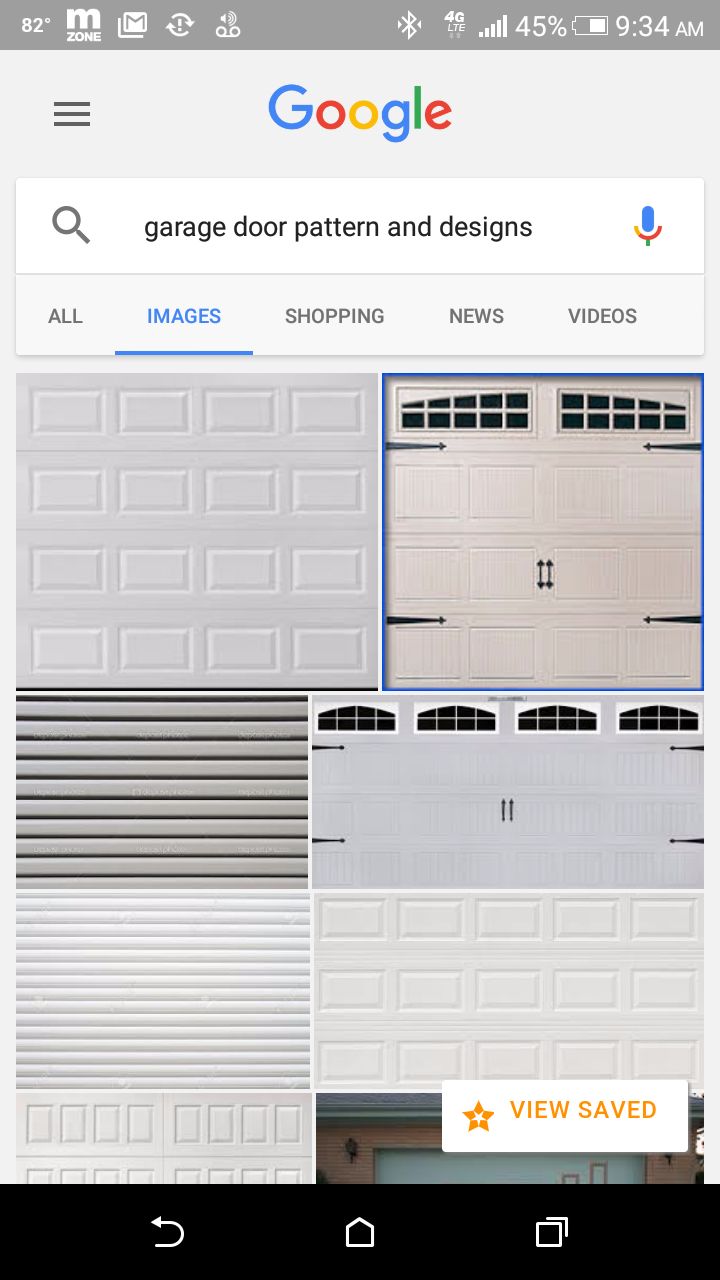Open the NEWS tab

(476, 316)
